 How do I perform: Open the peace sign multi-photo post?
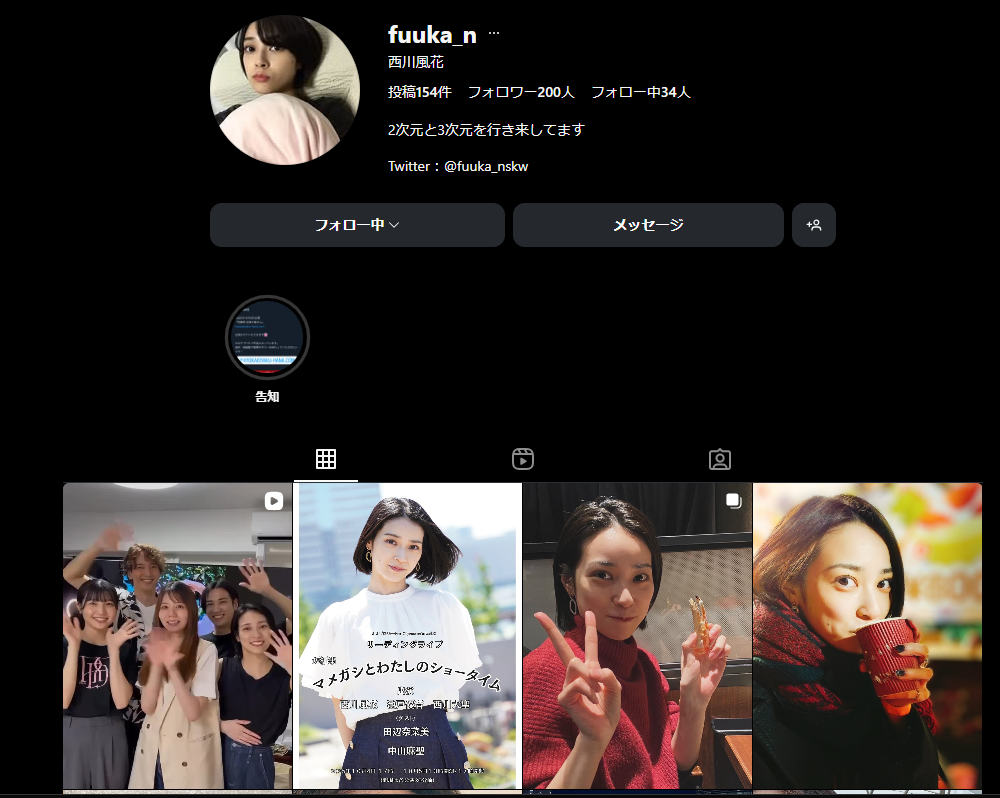click(x=637, y=636)
